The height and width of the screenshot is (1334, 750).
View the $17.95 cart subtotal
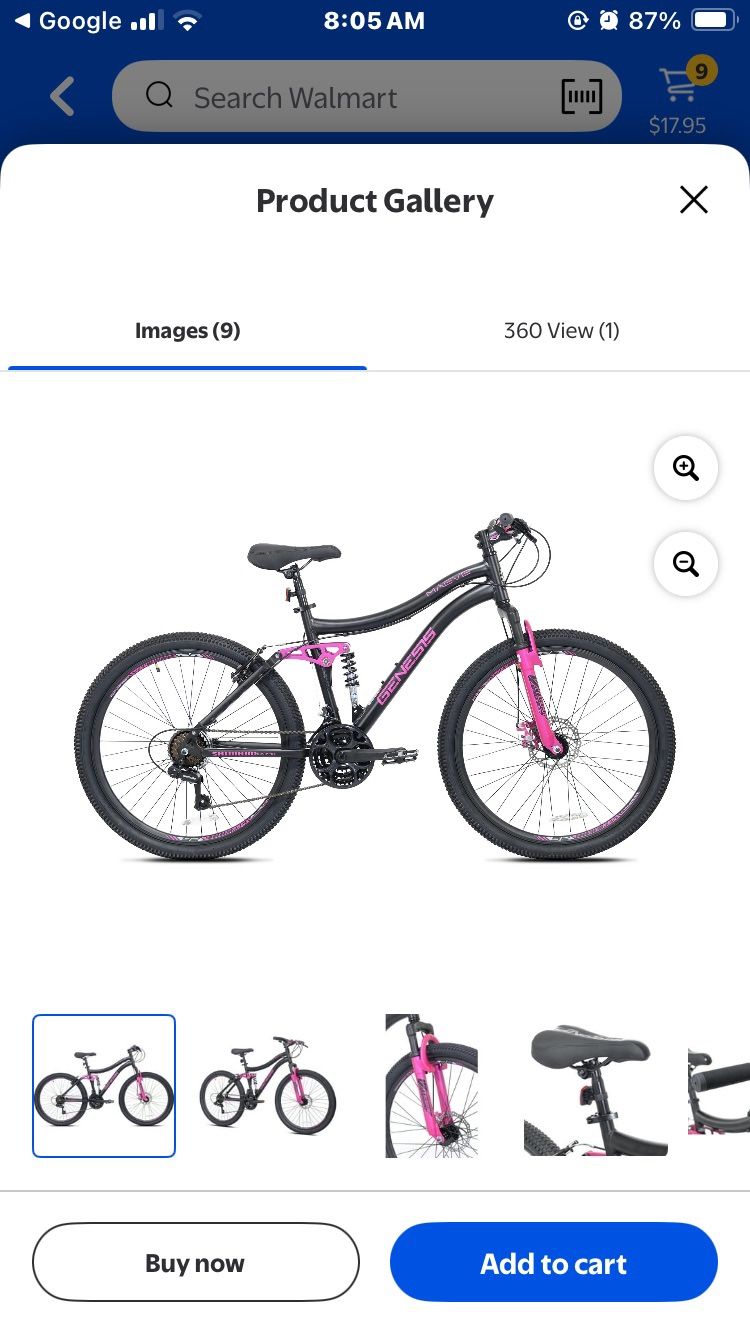click(x=678, y=124)
